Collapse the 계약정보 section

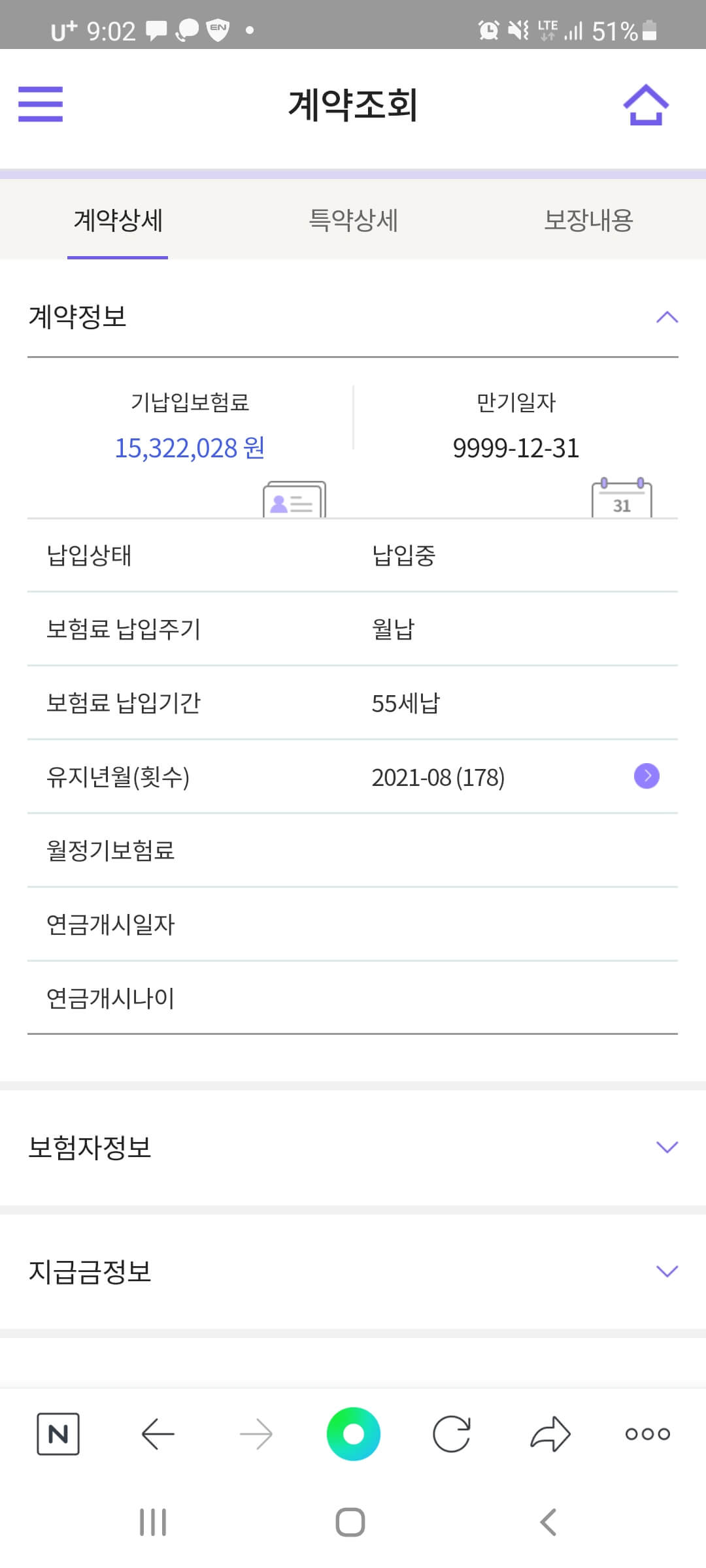point(666,318)
